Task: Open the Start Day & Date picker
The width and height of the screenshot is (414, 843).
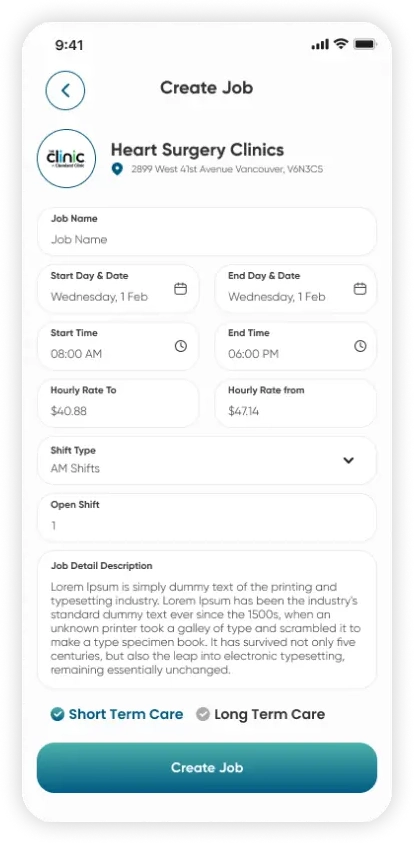Action: tap(118, 289)
